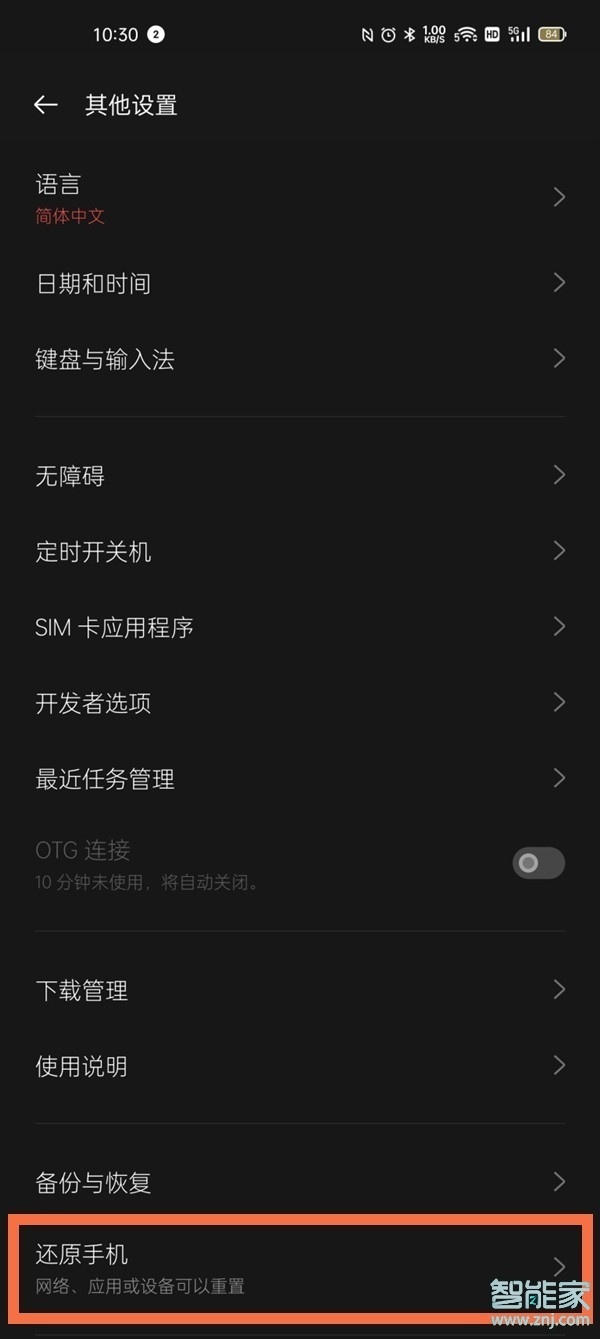Open 定时开关机 settings
600x1339 pixels.
pos(300,551)
